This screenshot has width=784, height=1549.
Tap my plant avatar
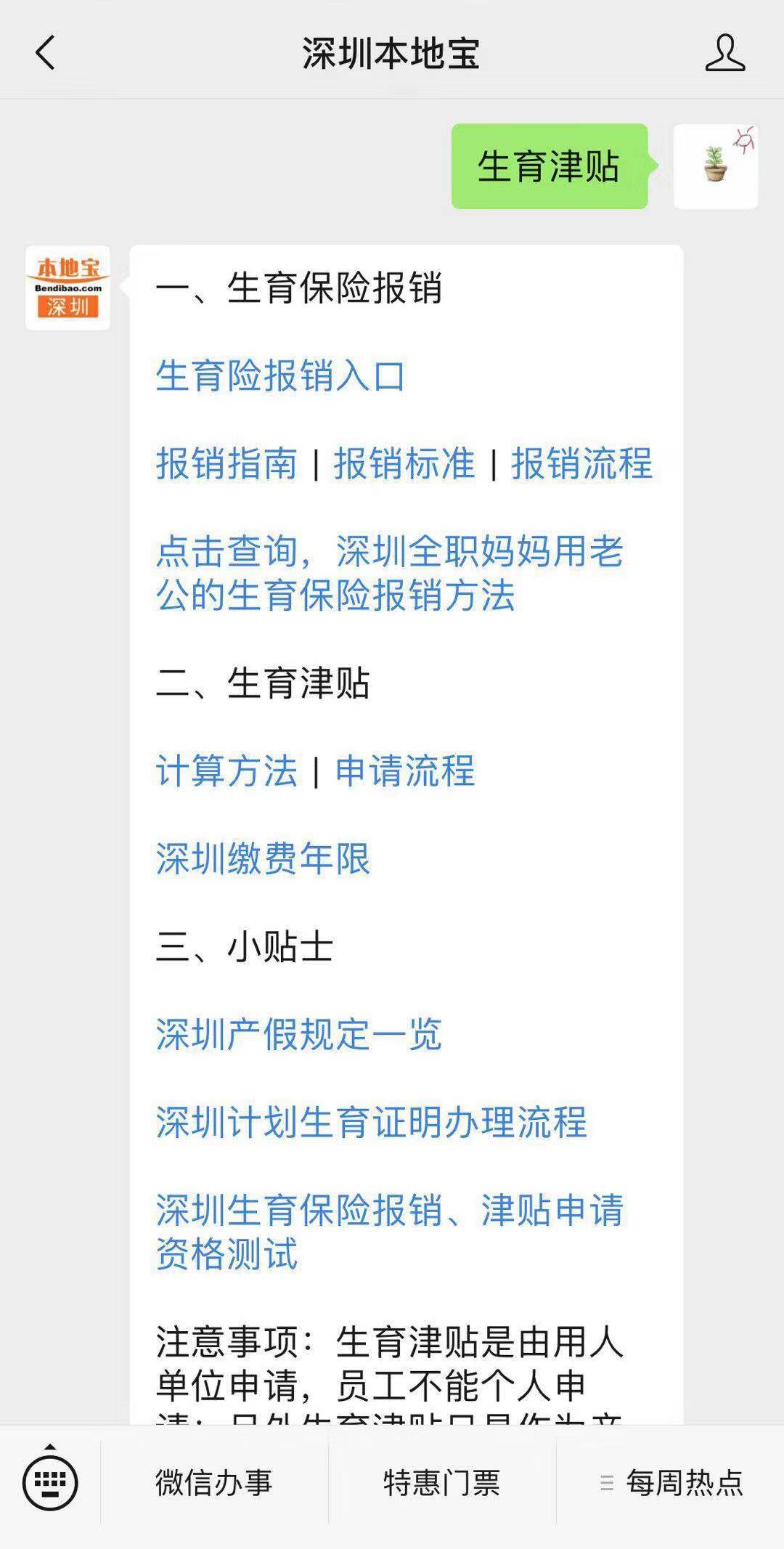point(716,166)
